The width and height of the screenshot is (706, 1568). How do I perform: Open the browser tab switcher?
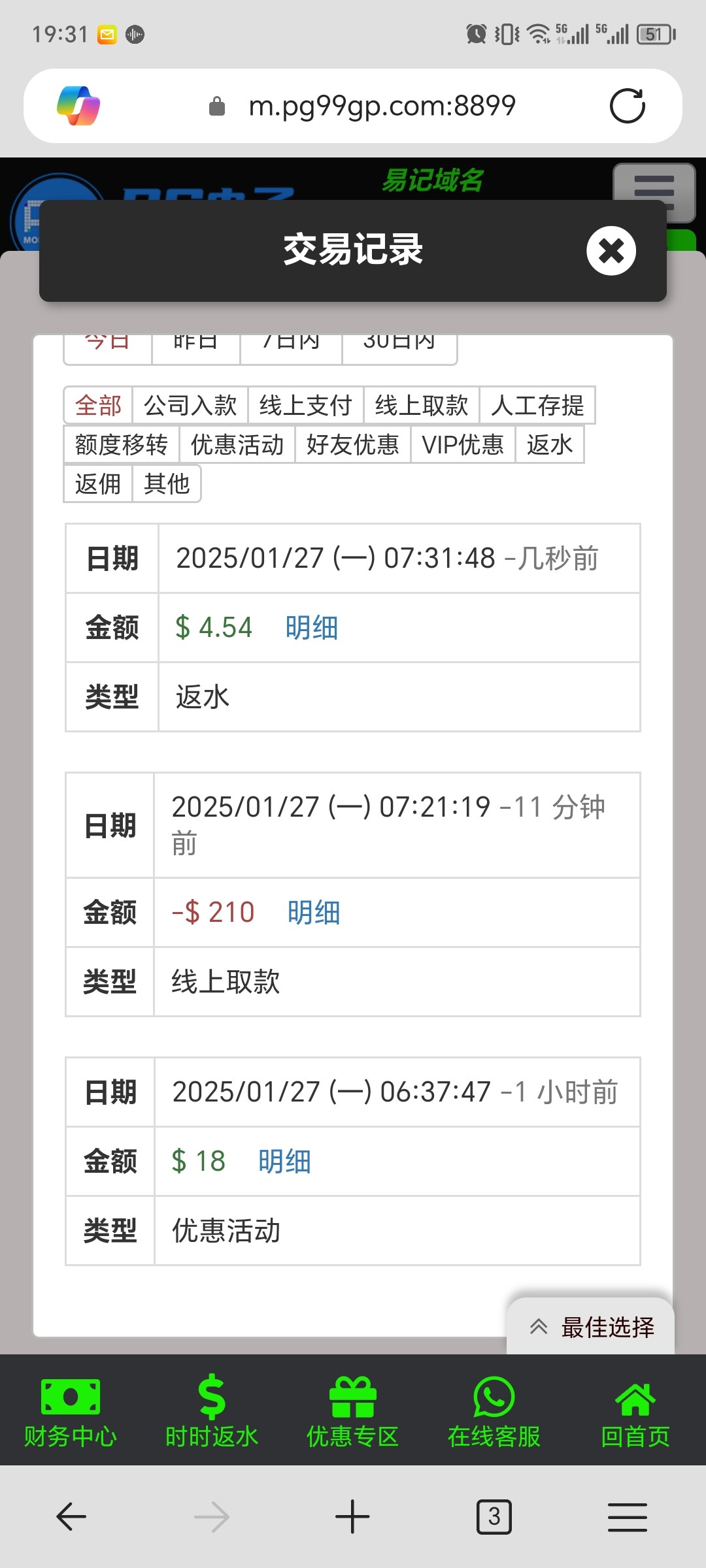[494, 1516]
